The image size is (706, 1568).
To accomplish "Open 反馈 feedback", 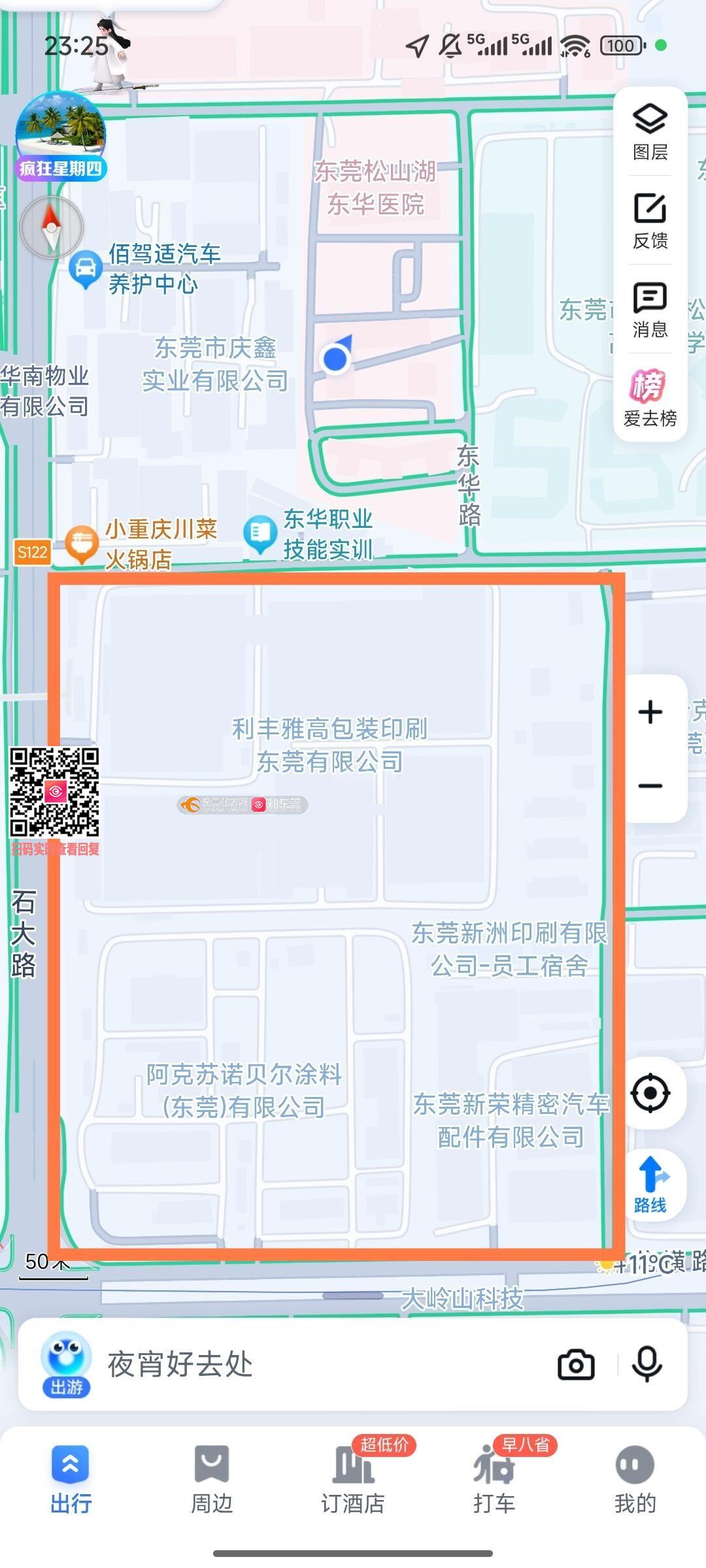I will [x=650, y=221].
